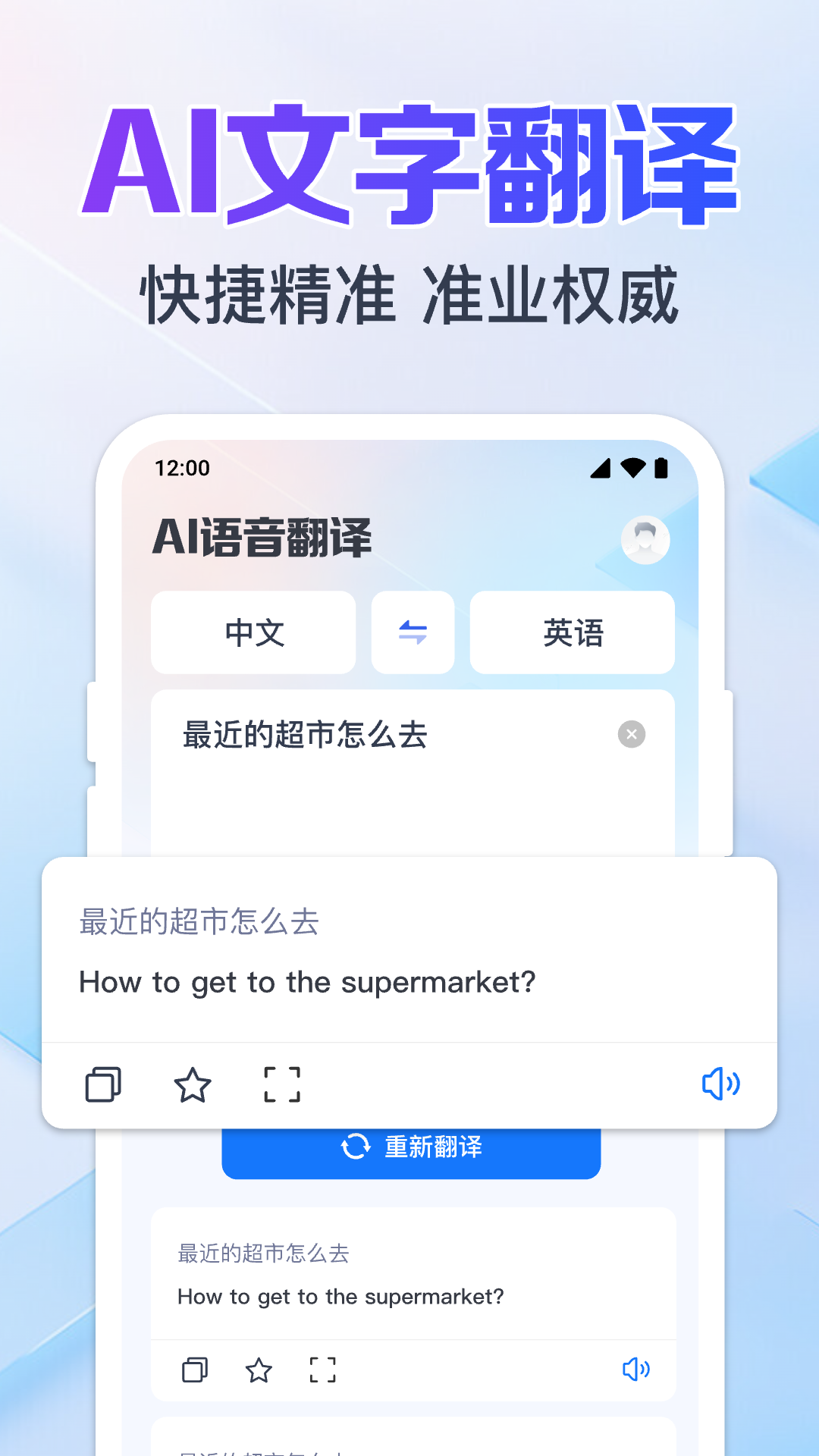Viewport: 819px width, 1456px height.
Task: Tap the language swap arrows icon
Action: click(x=412, y=632)
